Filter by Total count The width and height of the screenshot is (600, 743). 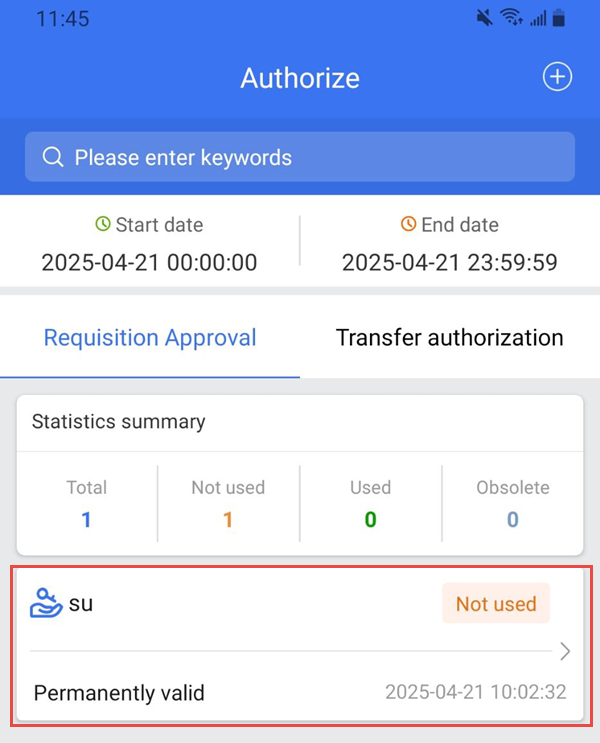tap(87, 503)
